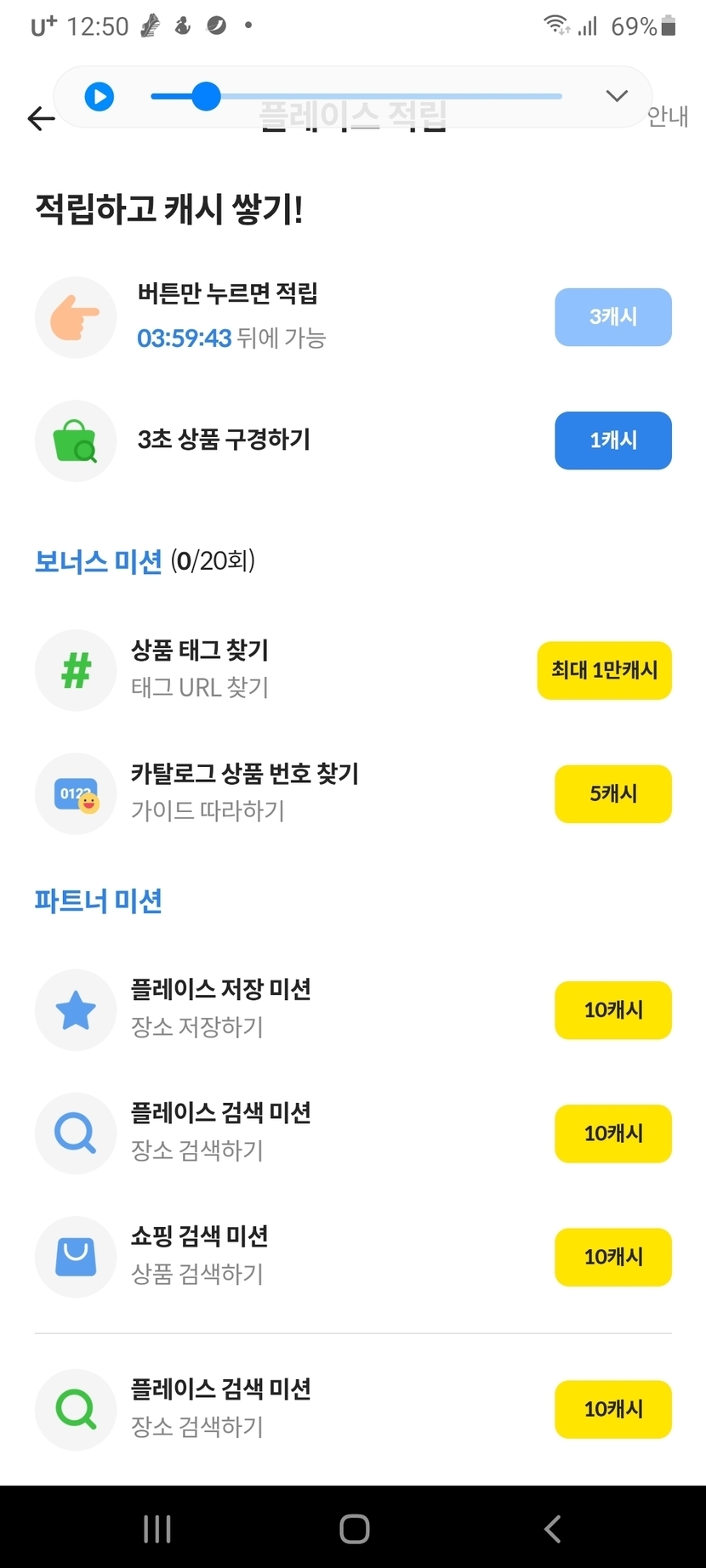
Task: Tap 10캐시 for 플레이스 저장 미션
Action: (x=612, y=1010)
